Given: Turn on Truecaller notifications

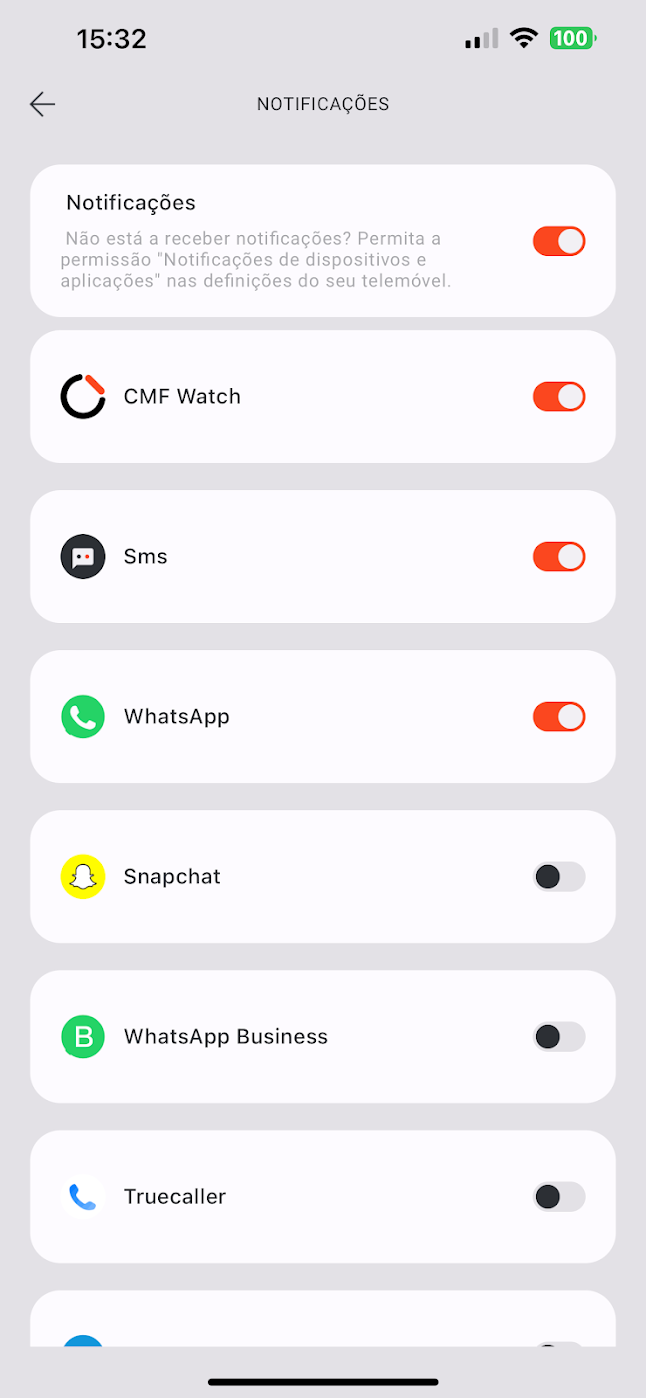Looking at the screenshot, I should (x=559, y=1197).
